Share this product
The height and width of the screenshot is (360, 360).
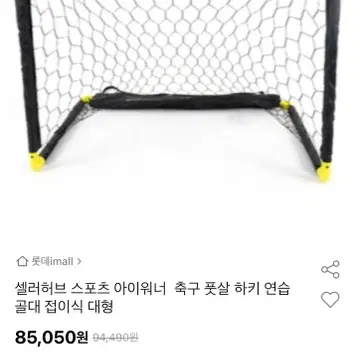[330, 269]
